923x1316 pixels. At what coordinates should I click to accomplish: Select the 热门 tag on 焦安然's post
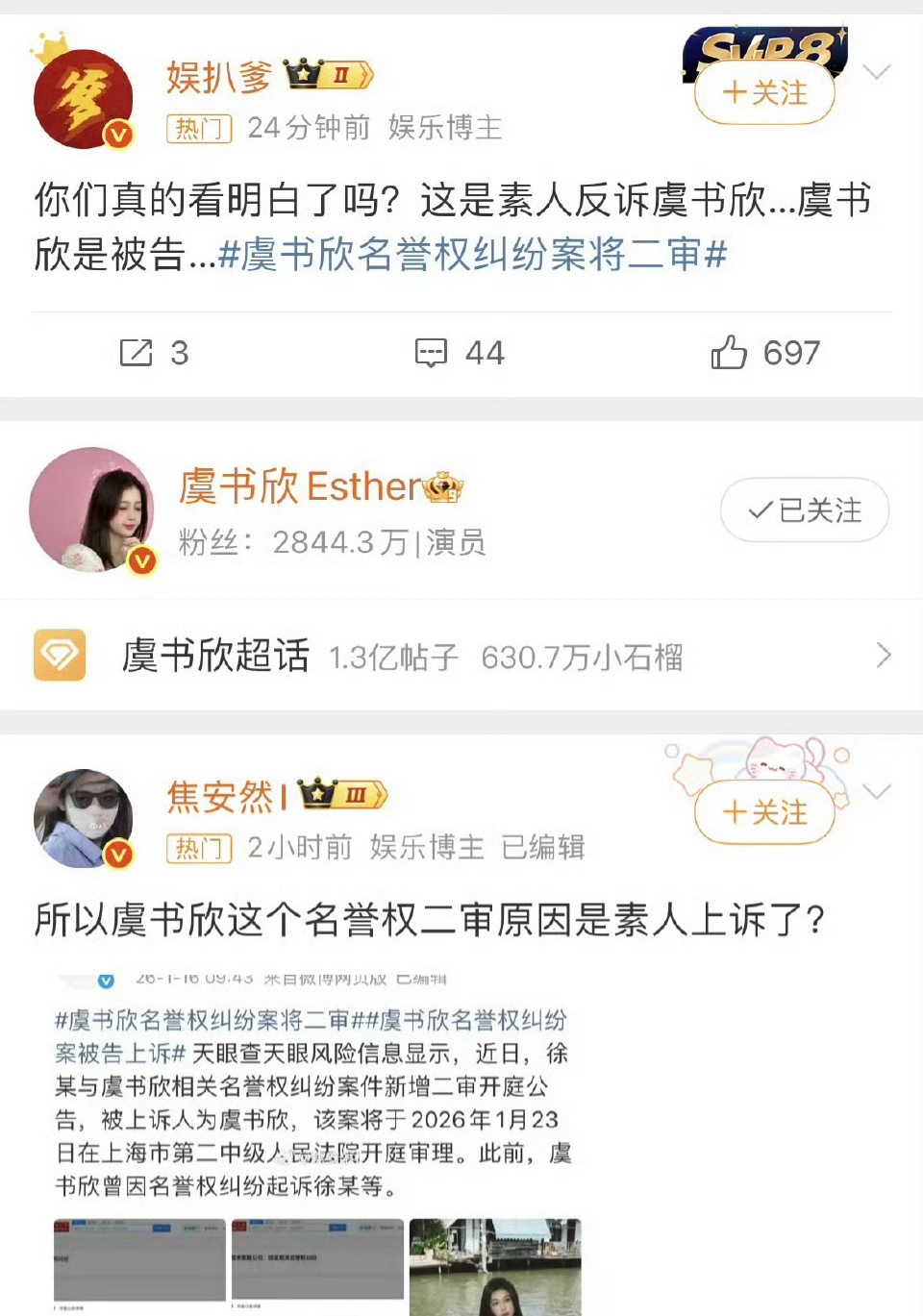pyautogui.click(x=198, y=848)
